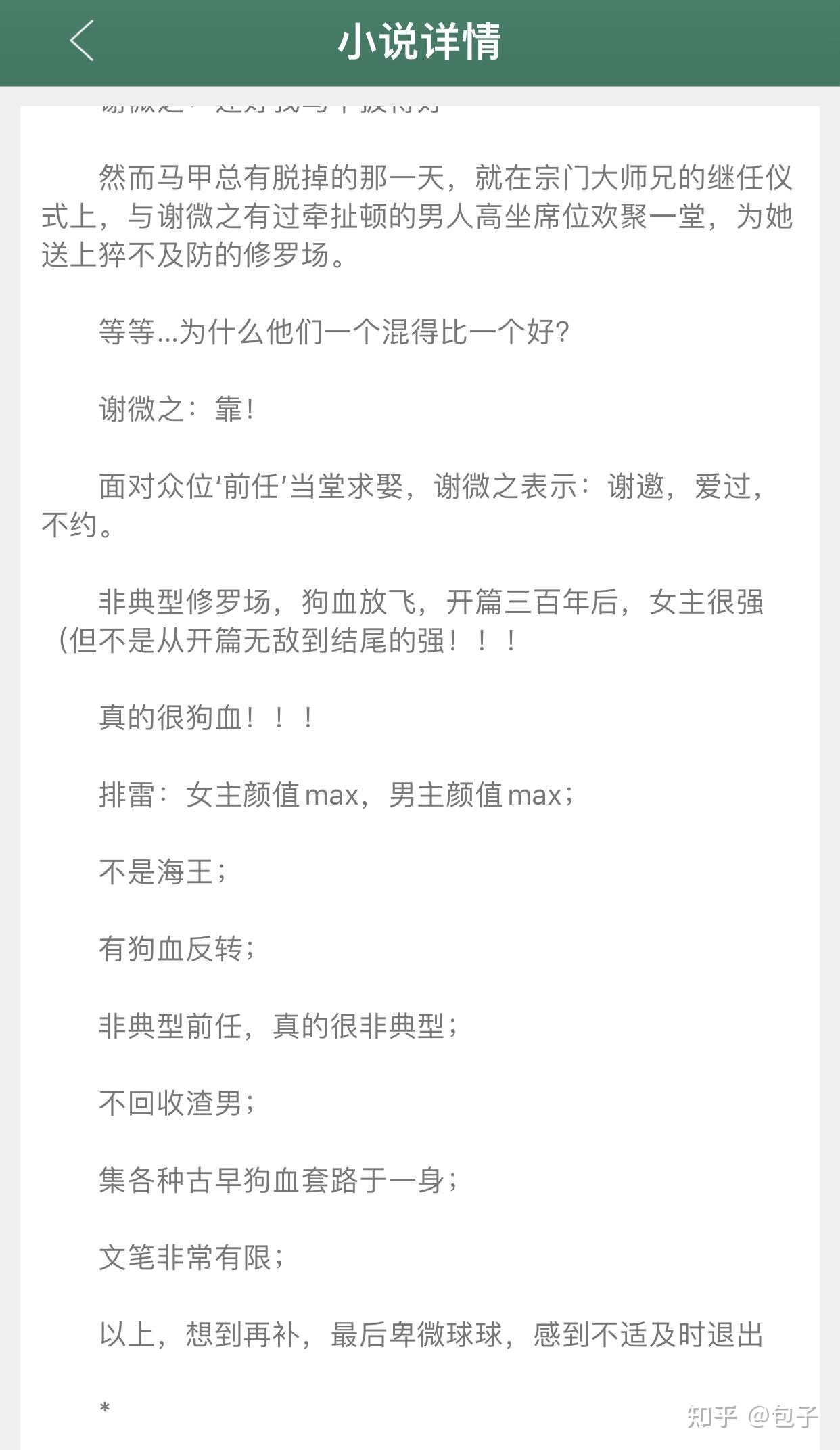
Task: Go back from the 小说详情 page
Action: coord(82,41)
